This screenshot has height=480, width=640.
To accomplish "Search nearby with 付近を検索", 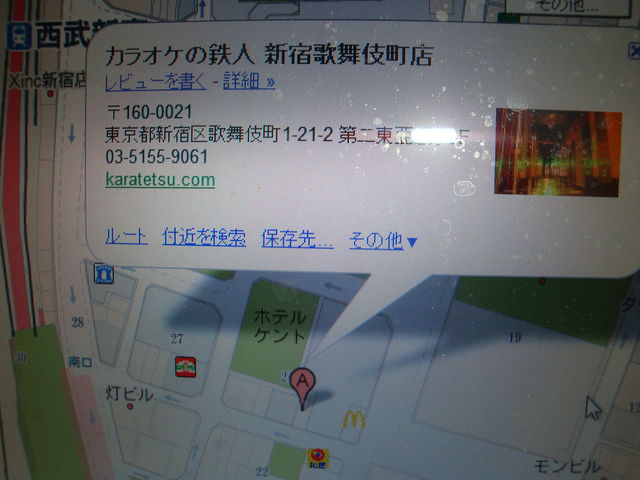I will [204, 238].
